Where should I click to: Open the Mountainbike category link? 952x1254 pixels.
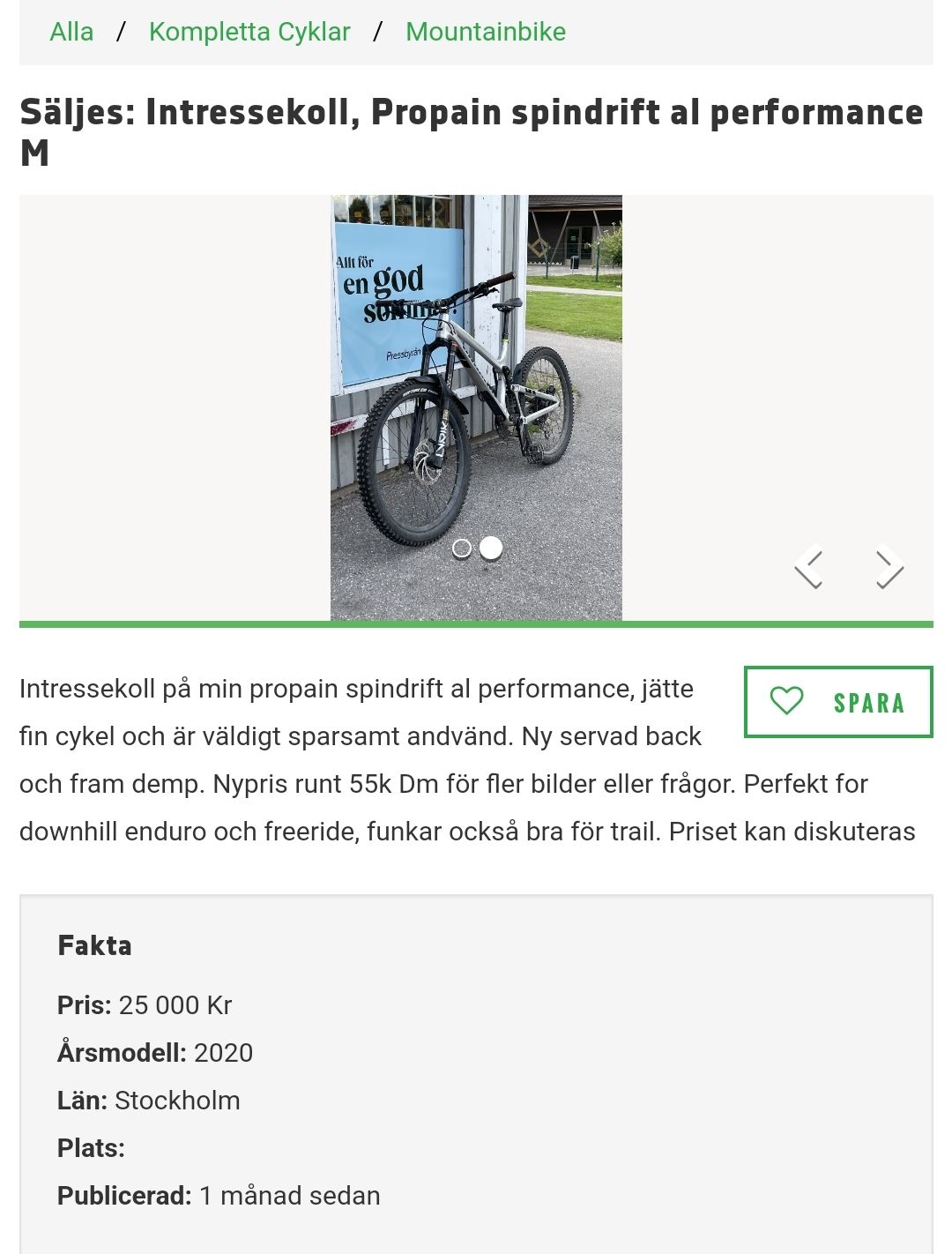point(486,32)
